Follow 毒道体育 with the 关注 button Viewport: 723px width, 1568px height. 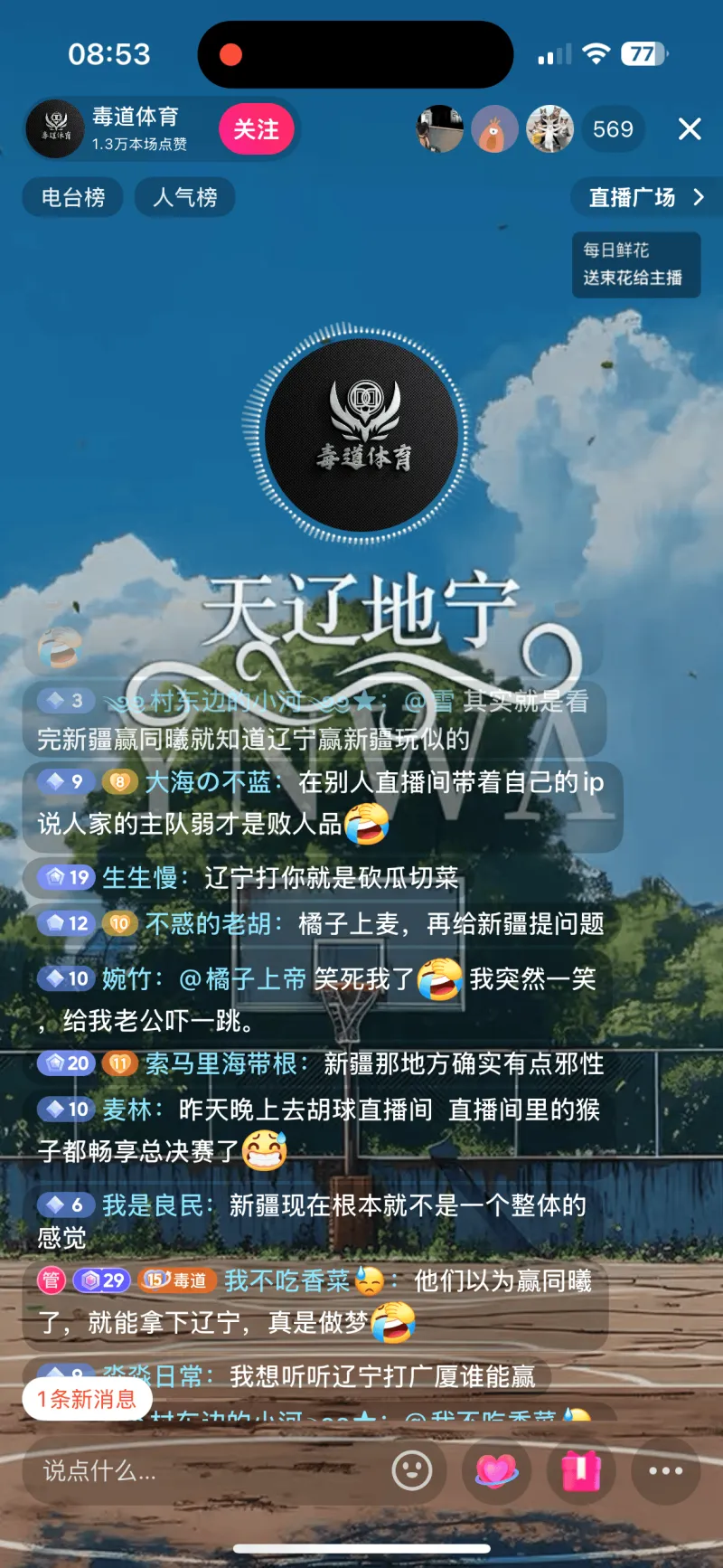(x=256, y=129)
